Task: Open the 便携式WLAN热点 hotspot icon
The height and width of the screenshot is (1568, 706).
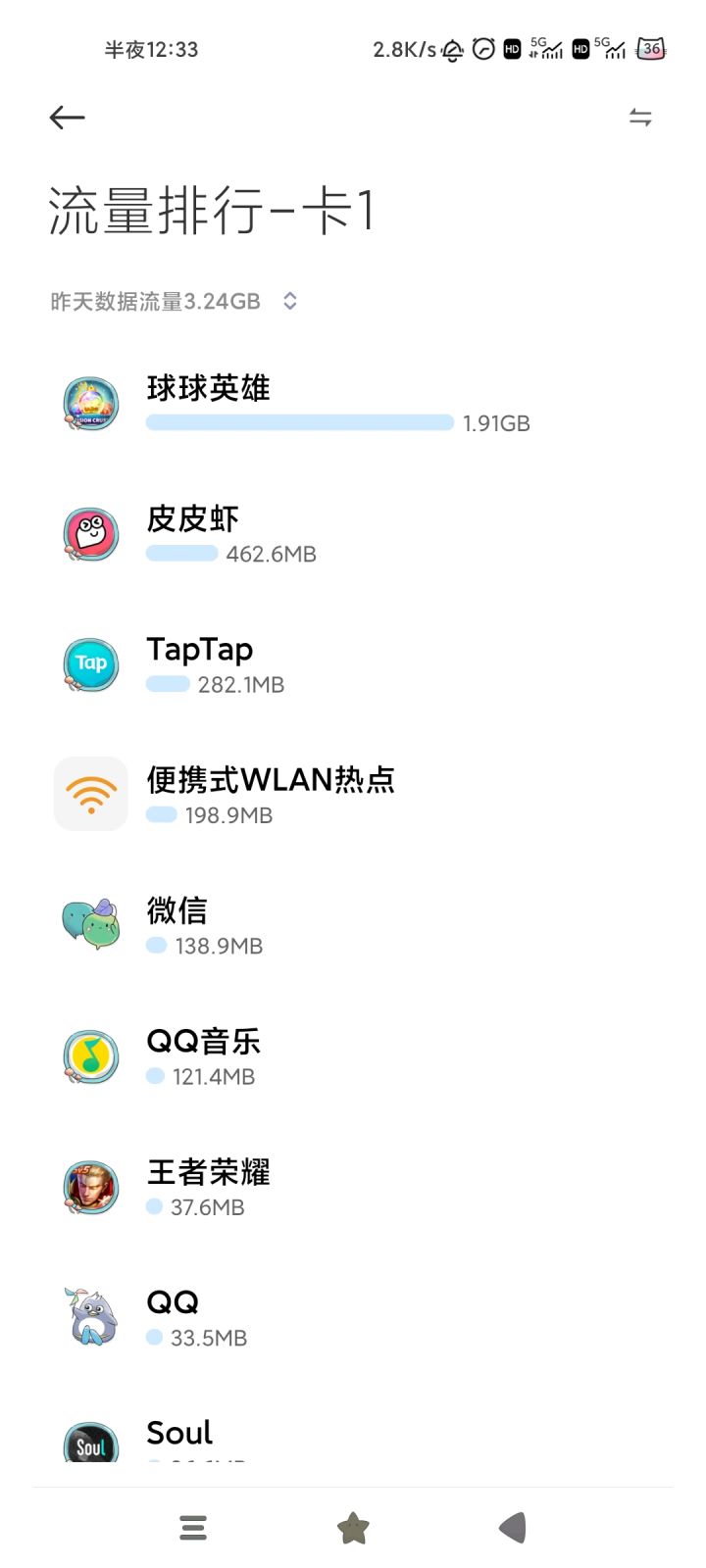Action: (90, 794)
